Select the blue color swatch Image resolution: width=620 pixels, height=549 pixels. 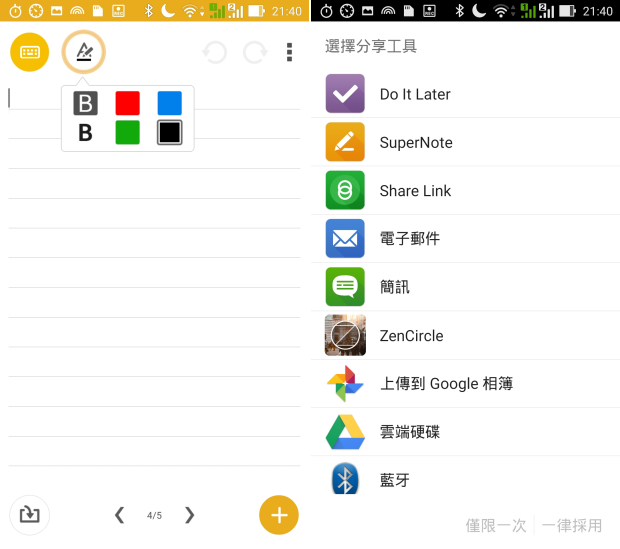tap(169, 103)
